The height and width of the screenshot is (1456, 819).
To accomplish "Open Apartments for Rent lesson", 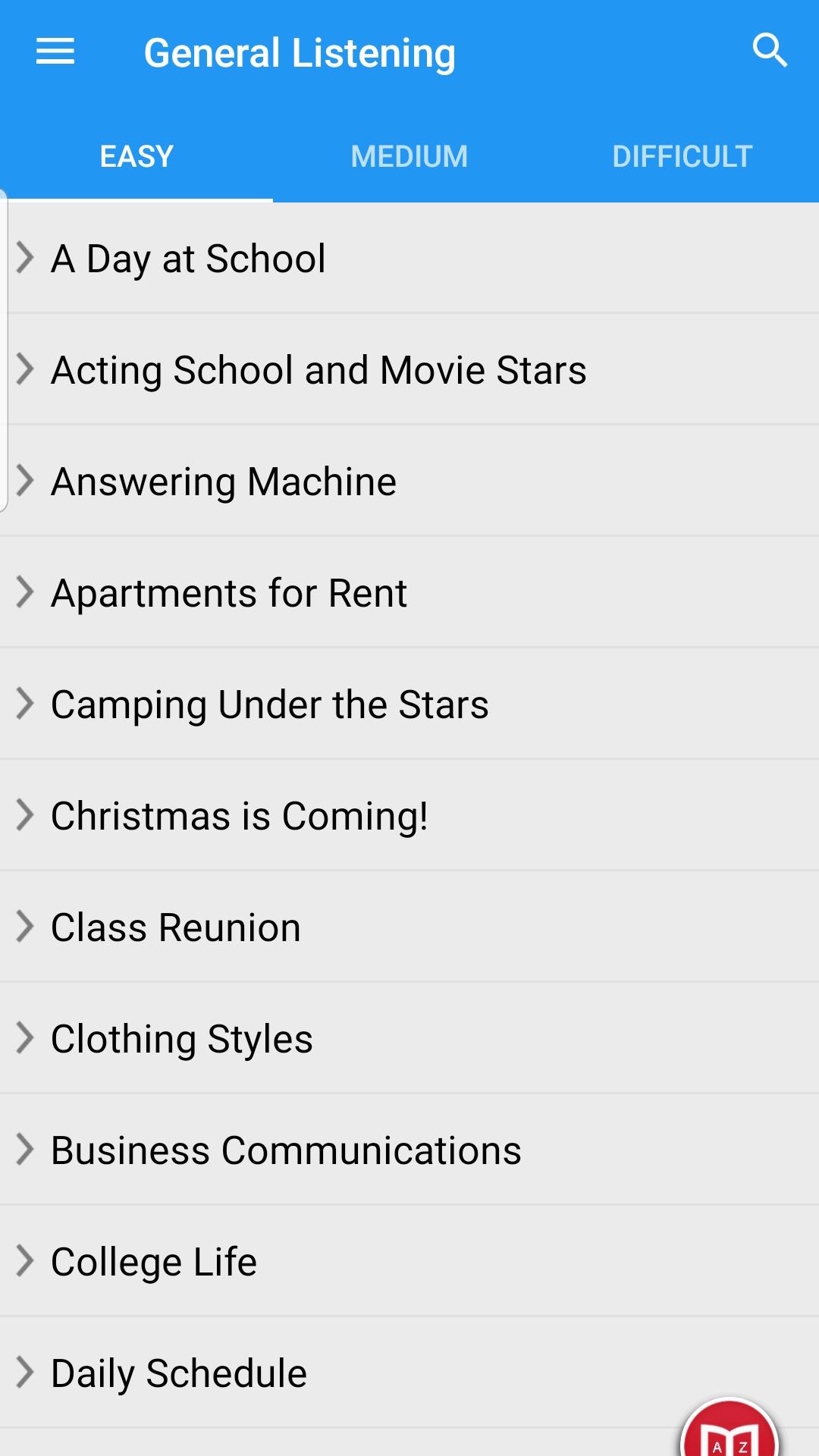I will (409, 592).
